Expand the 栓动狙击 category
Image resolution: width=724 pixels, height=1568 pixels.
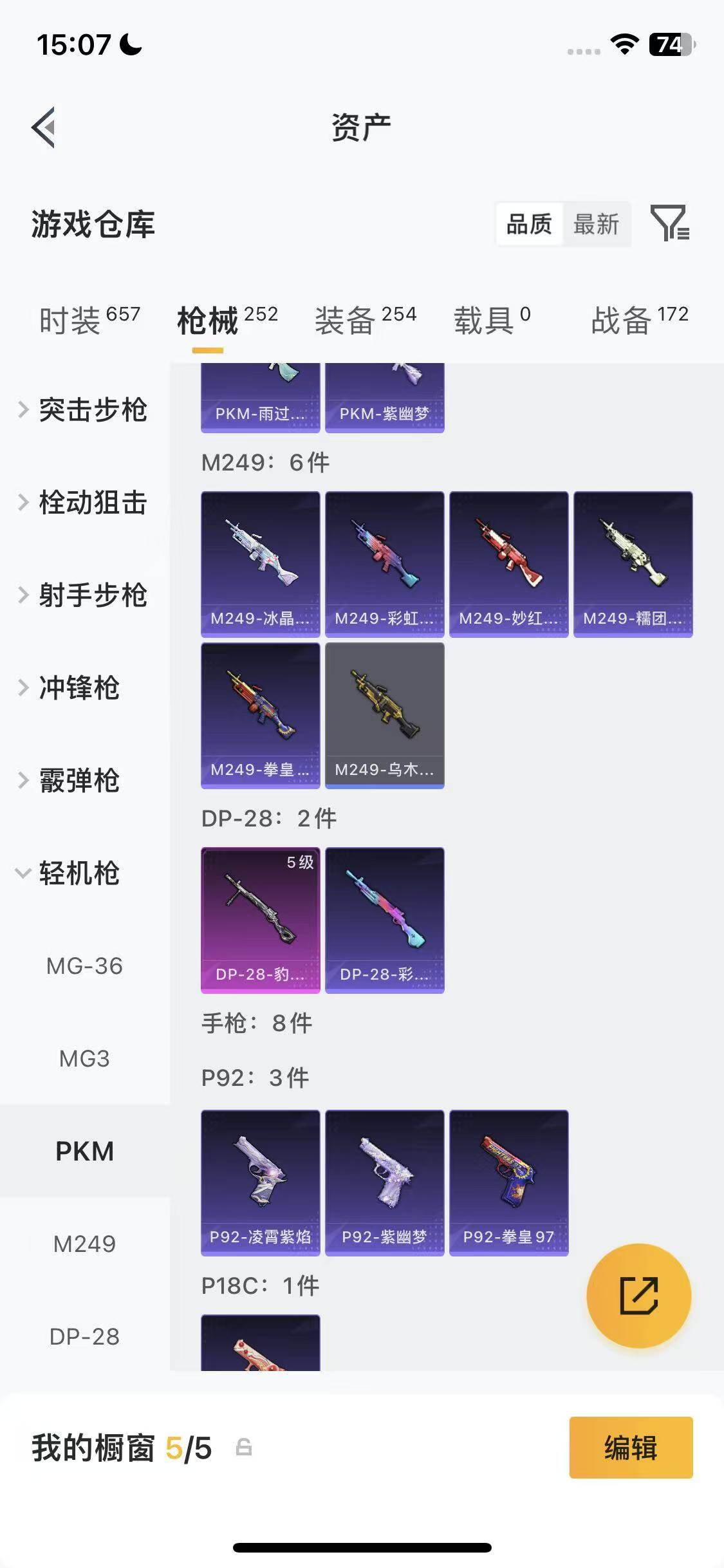pyautogui.click(x=84, y=503)
